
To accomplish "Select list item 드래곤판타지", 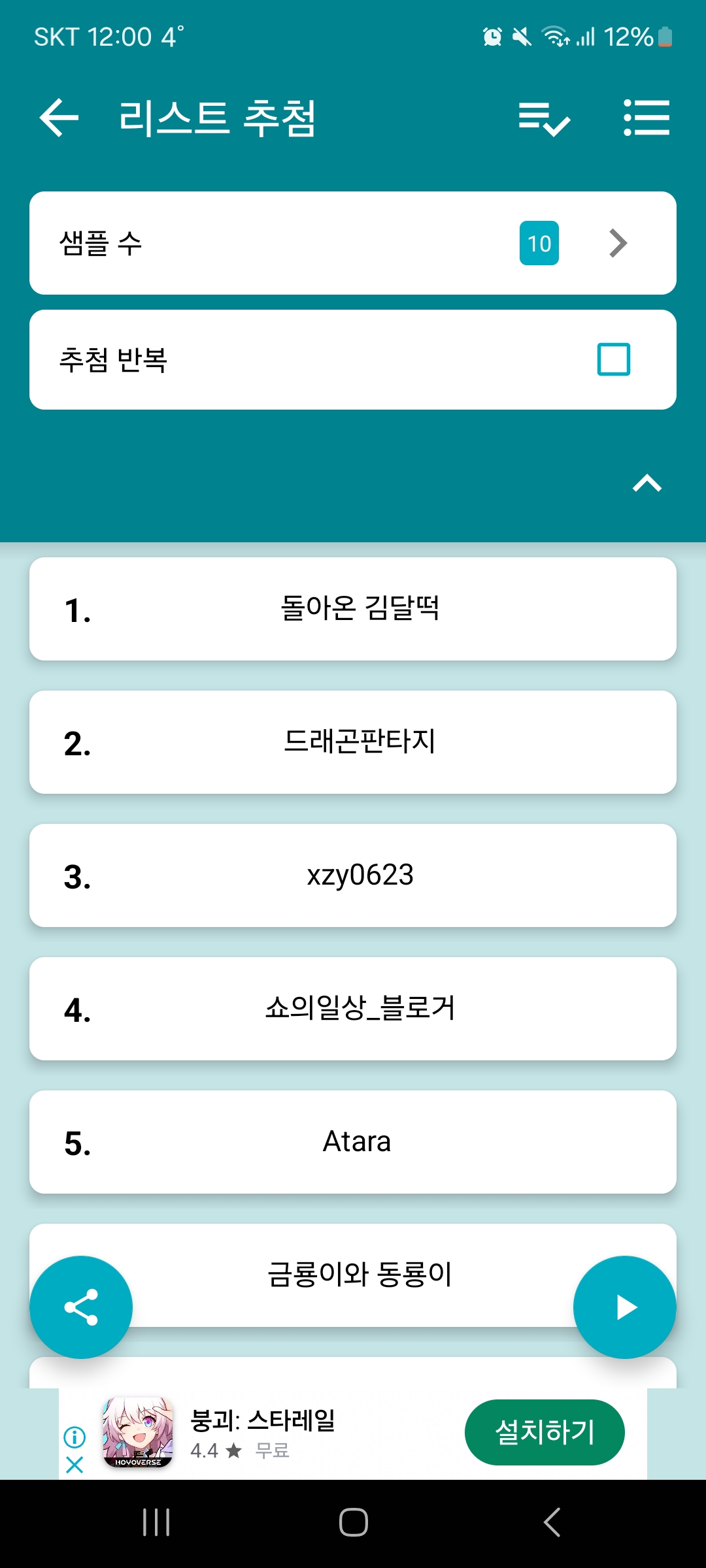I will tap(353, 742).
